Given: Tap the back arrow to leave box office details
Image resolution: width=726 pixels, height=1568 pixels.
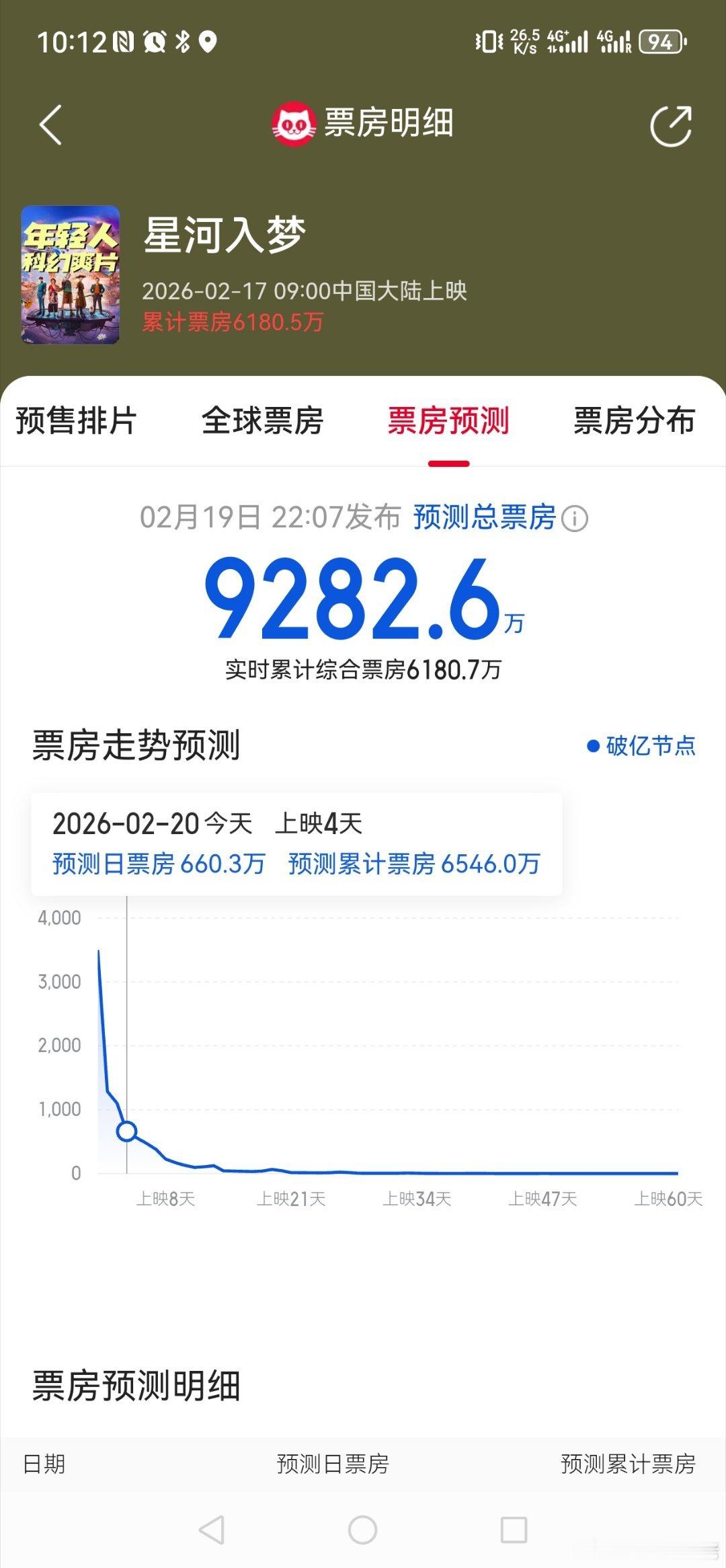Looking at the screenshot, I should 50,125.
